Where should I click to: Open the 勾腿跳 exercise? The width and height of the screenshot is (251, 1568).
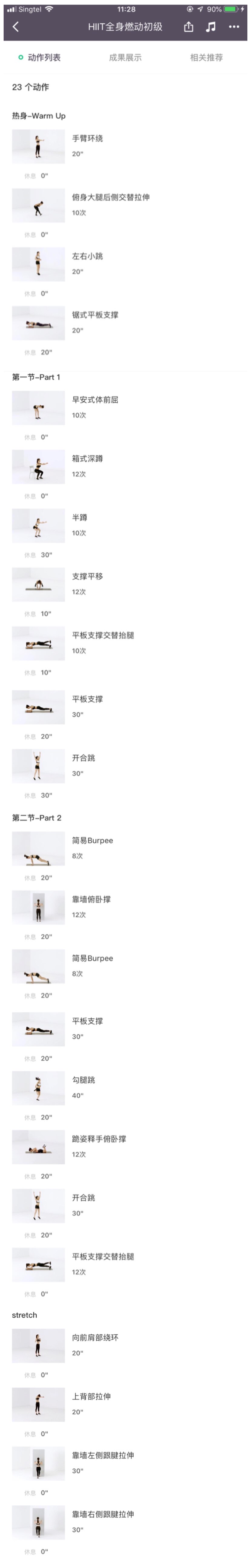(x=84, y=1080)
